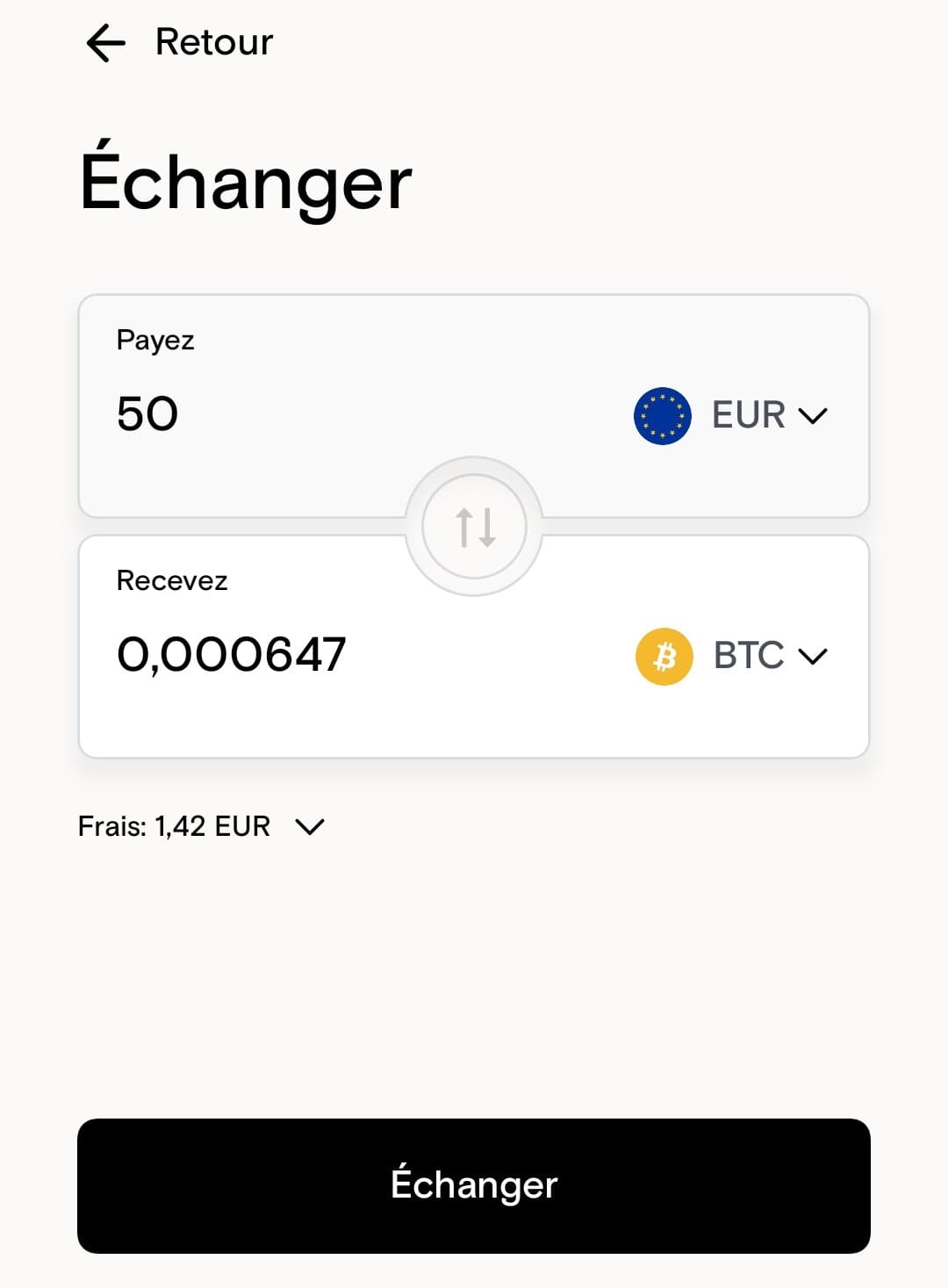The image size is (948, 1288).
Task: Click the back arrow next to Retour
Action: [x=104, y=42]
